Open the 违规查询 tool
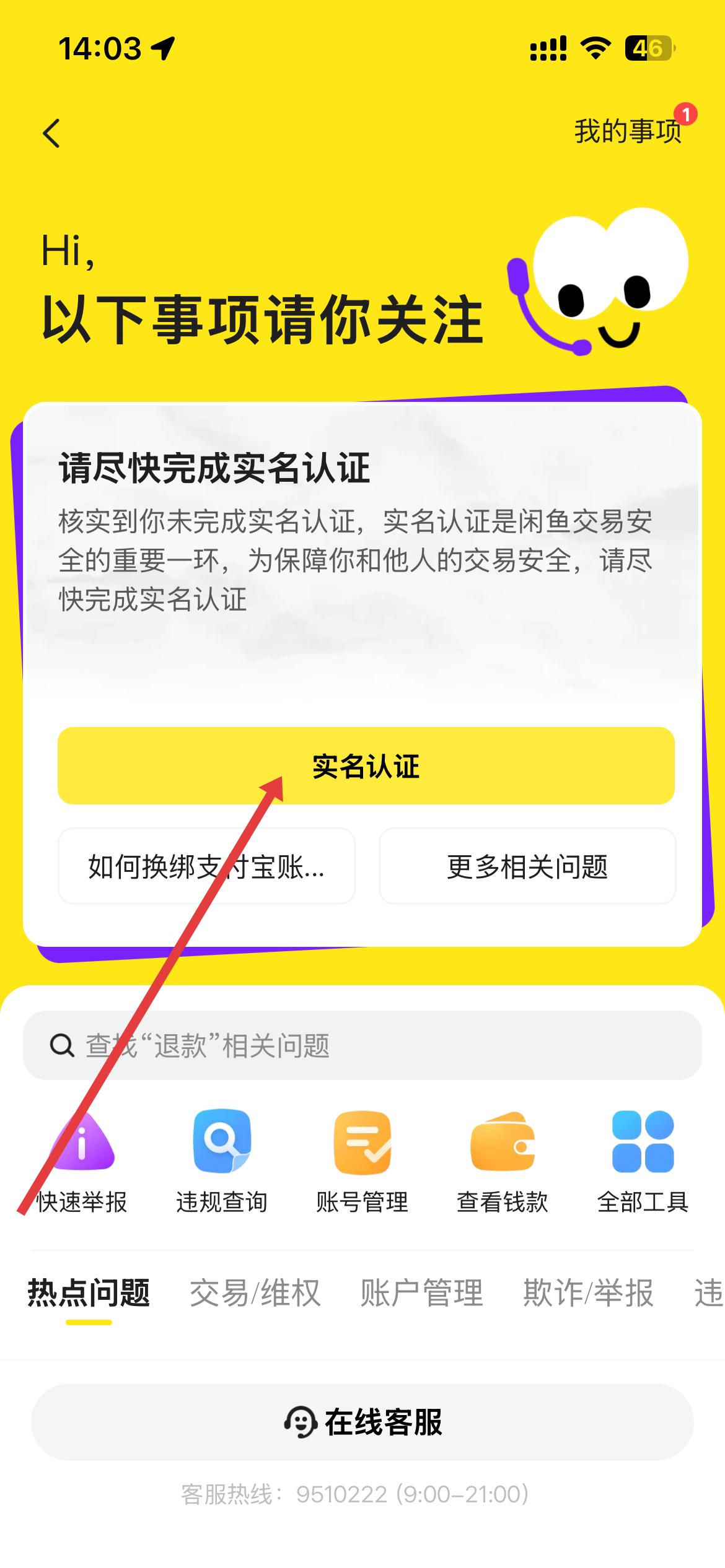Screen dimensions: 725x1568 pos(222,1161)
